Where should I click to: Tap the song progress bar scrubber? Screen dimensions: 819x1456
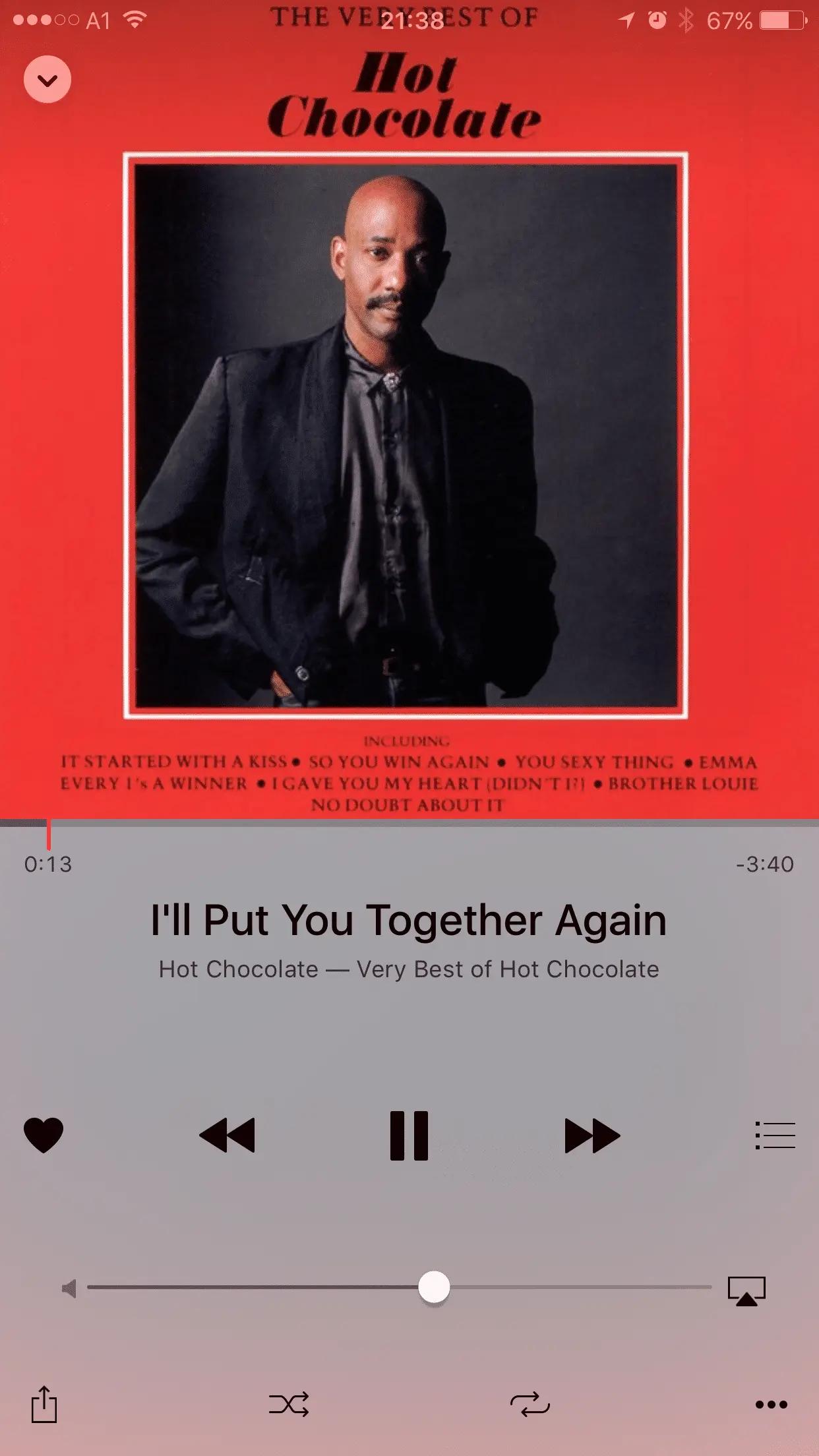pyautogui.click(x=48, y=834)
